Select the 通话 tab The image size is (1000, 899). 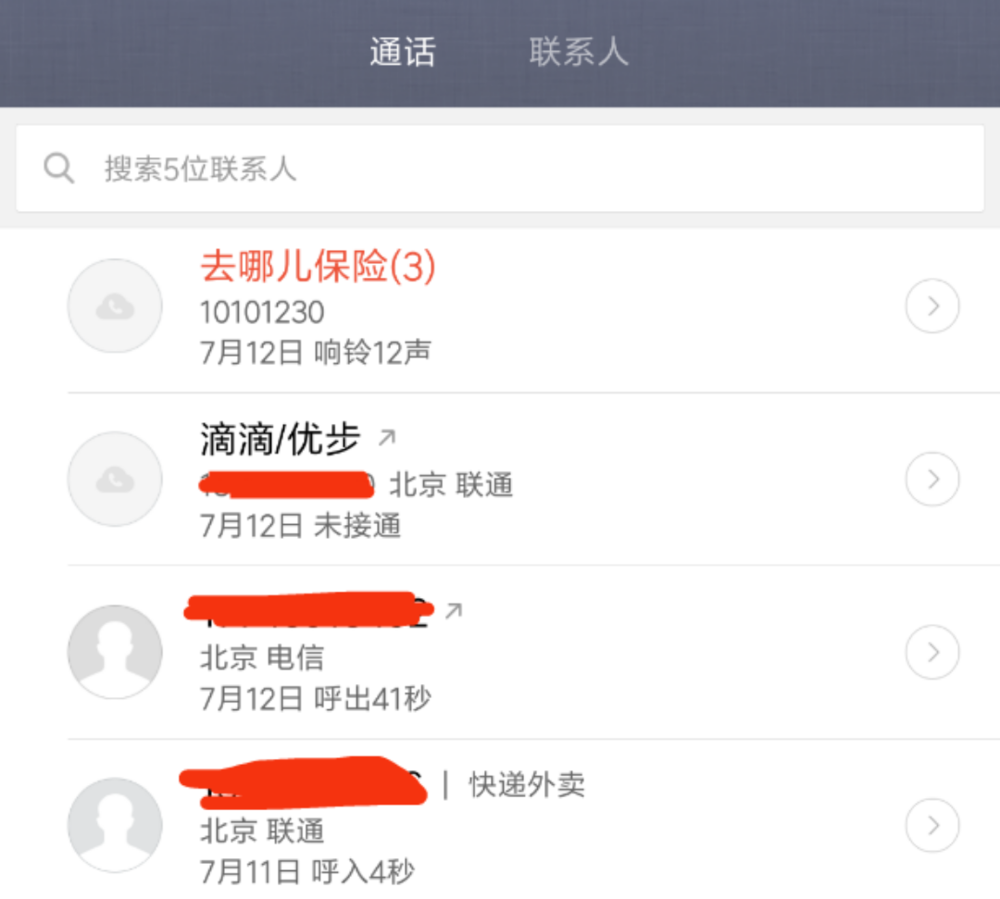(402, 52)
